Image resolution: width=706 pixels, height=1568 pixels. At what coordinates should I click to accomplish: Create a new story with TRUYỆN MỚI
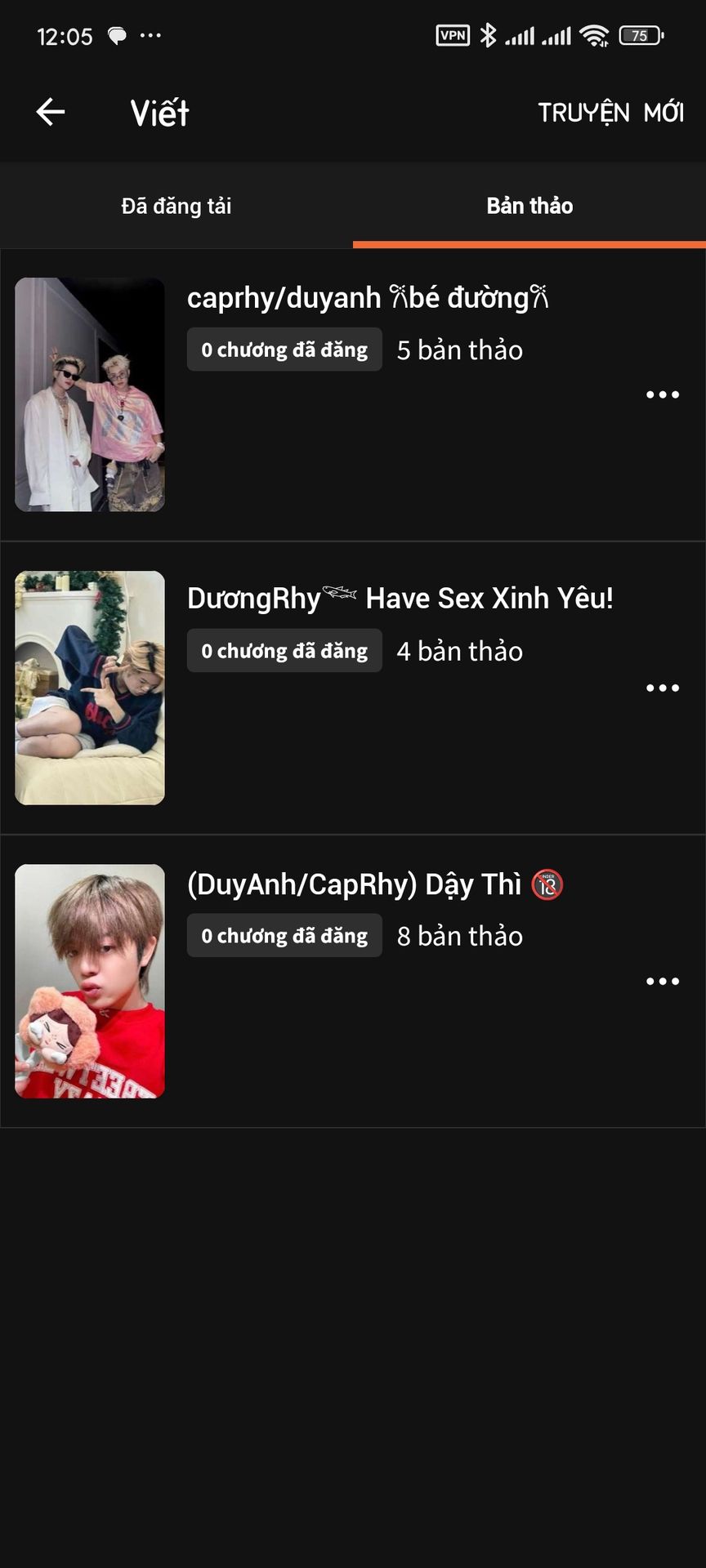click(610, 113)
